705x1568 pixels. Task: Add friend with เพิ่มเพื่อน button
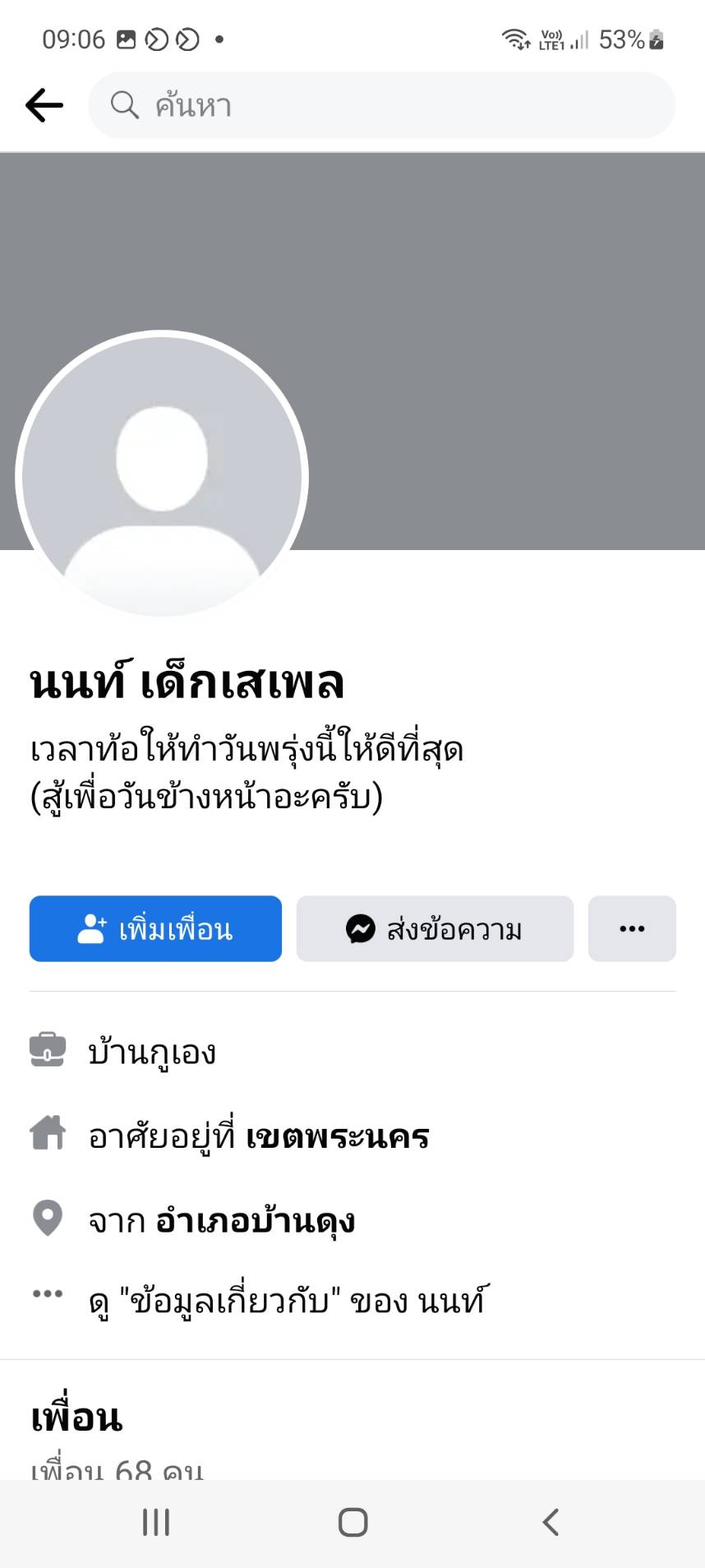pos(155,928)
